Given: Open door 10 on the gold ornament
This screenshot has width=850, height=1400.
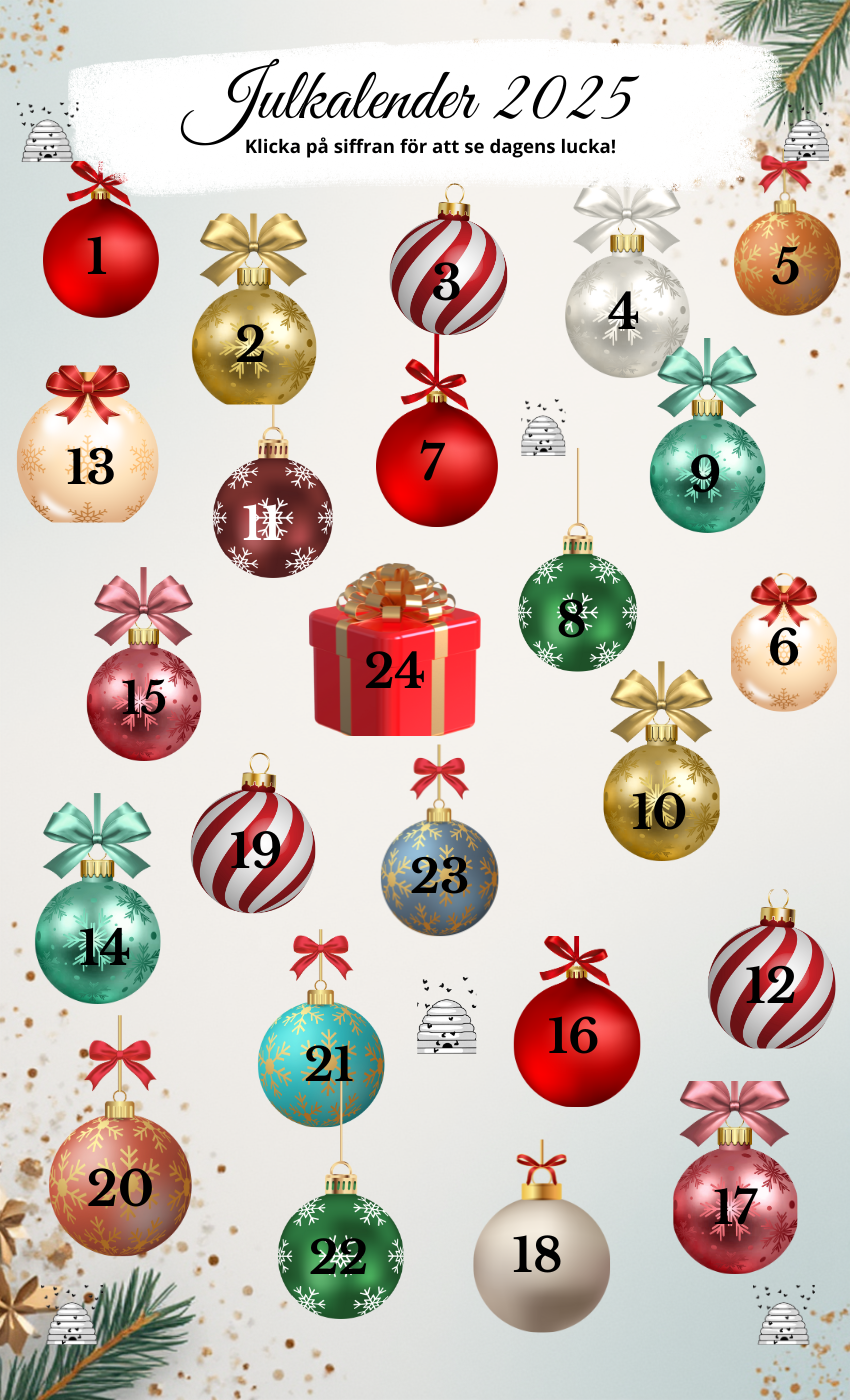Looking at the screenshot, I should coord(660,808).
